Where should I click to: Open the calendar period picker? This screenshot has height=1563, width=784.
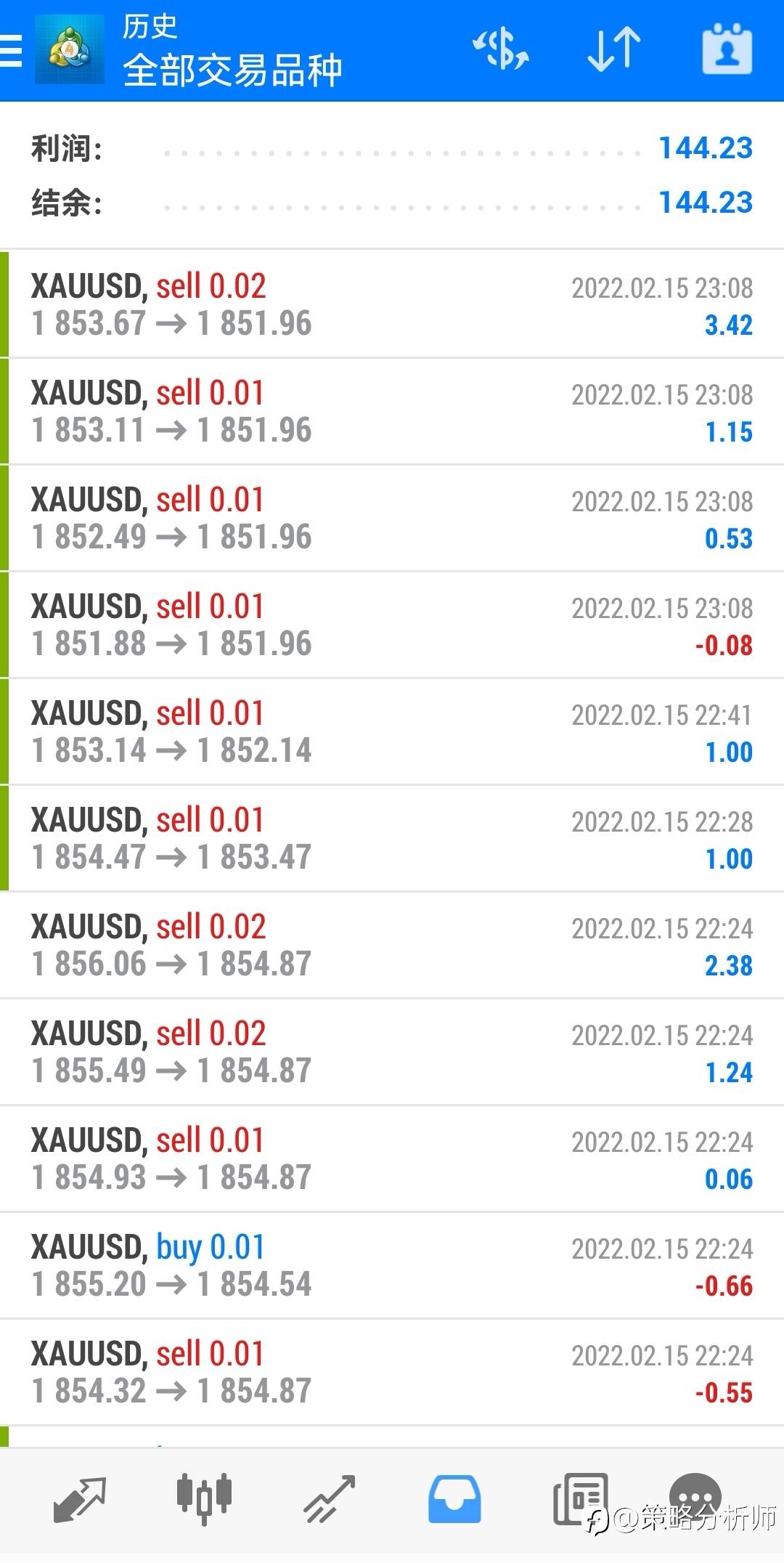click(727, 49)
